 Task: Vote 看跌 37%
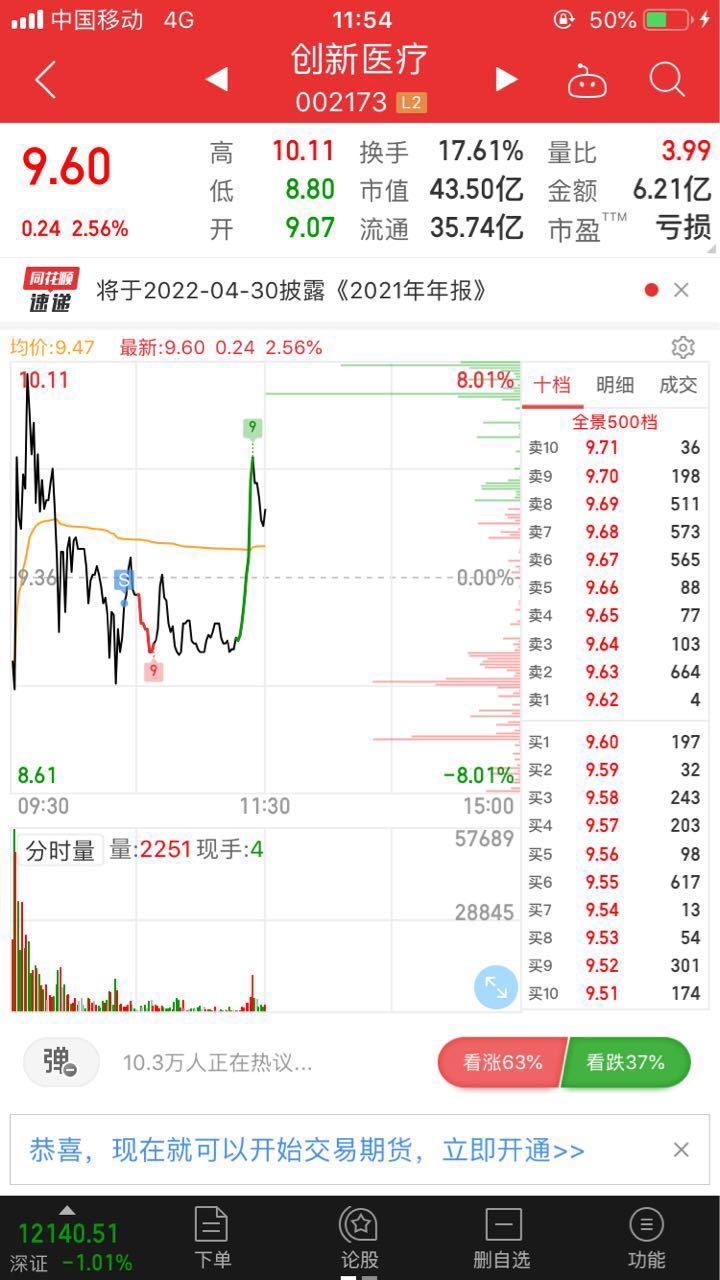[626, 1062]
